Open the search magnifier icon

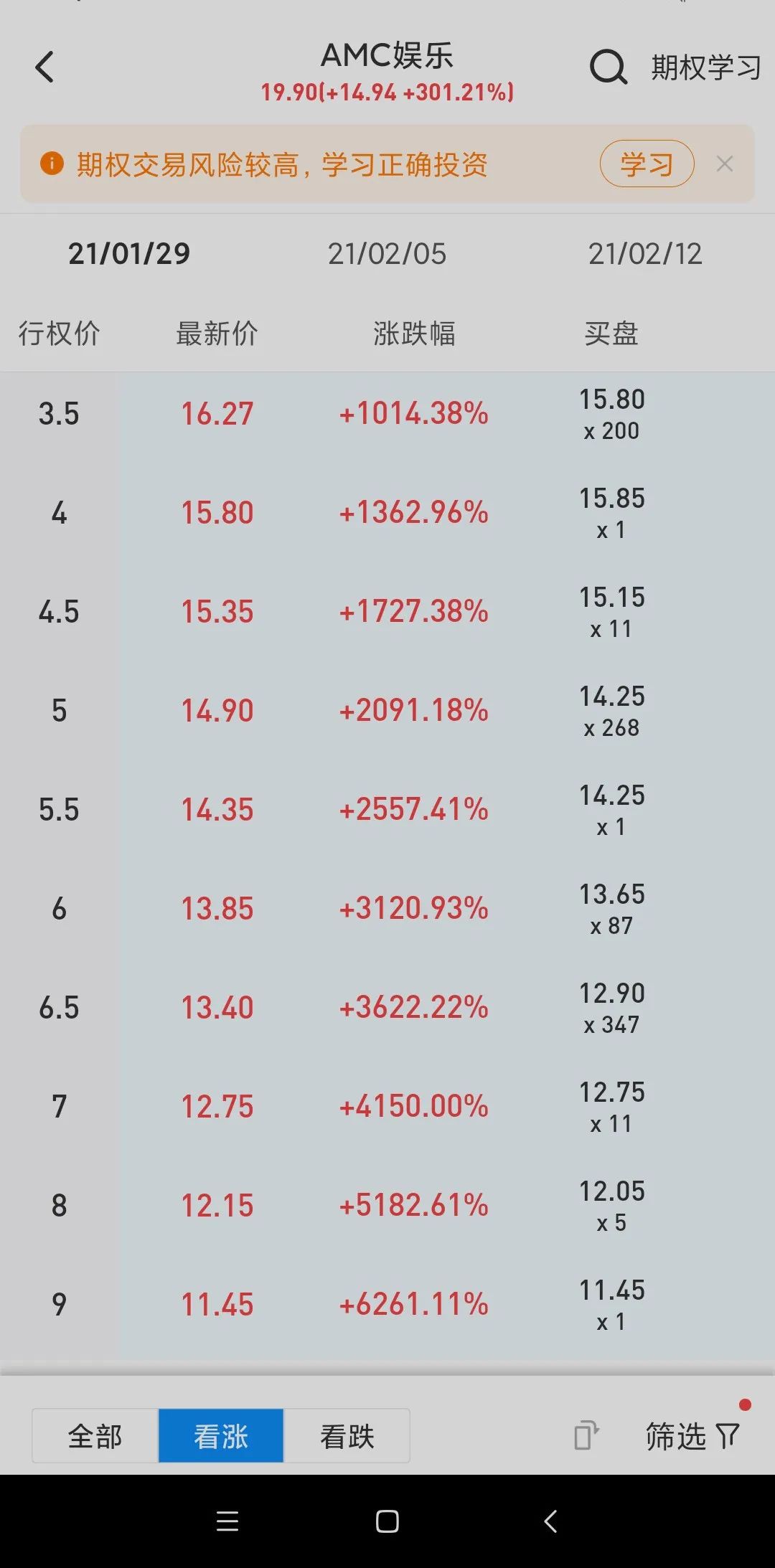point(608,68)
